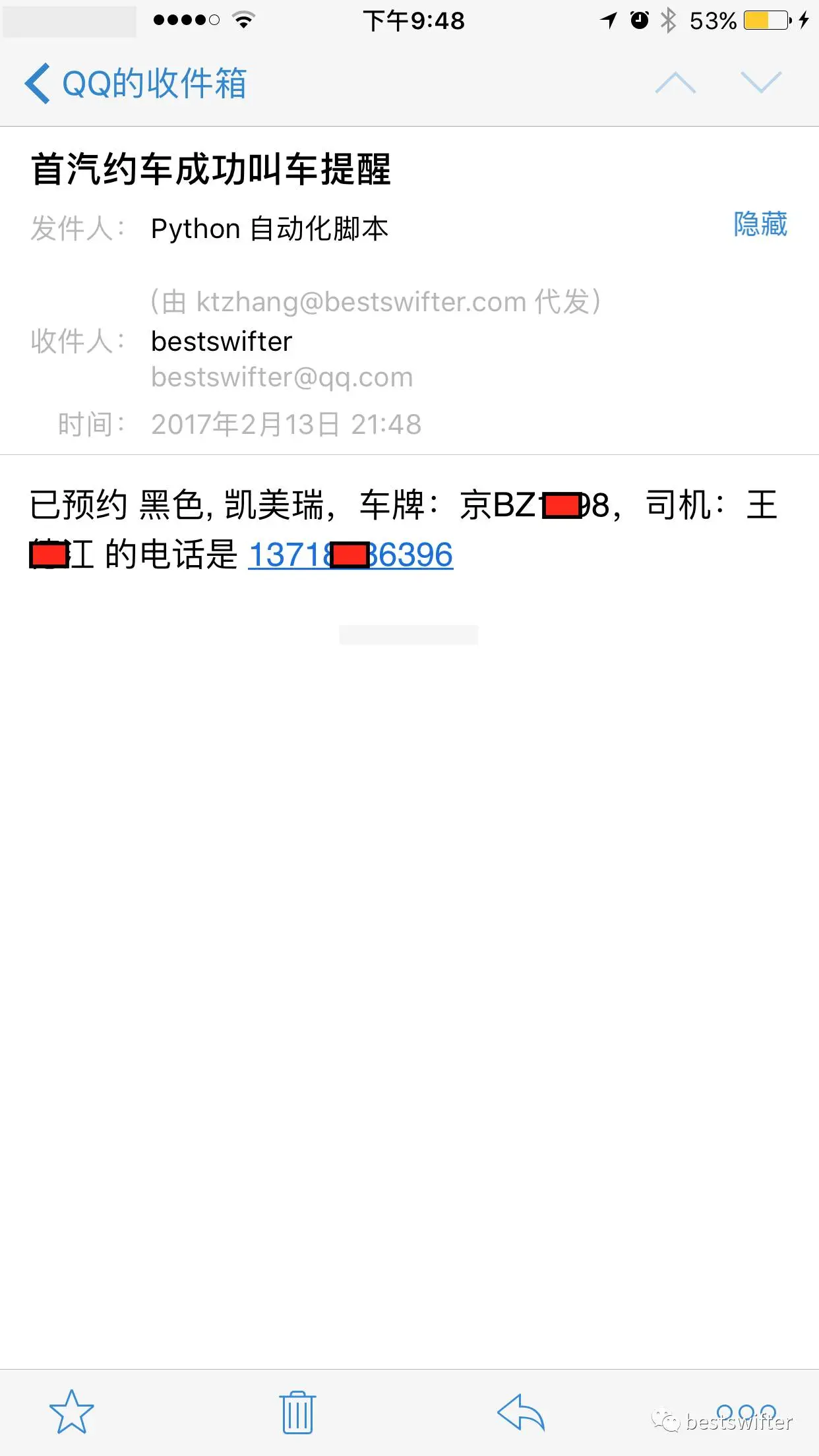Viewport: 819px width, 1456px height.
Task: Star this email
Action: (x=71, y=1412)
